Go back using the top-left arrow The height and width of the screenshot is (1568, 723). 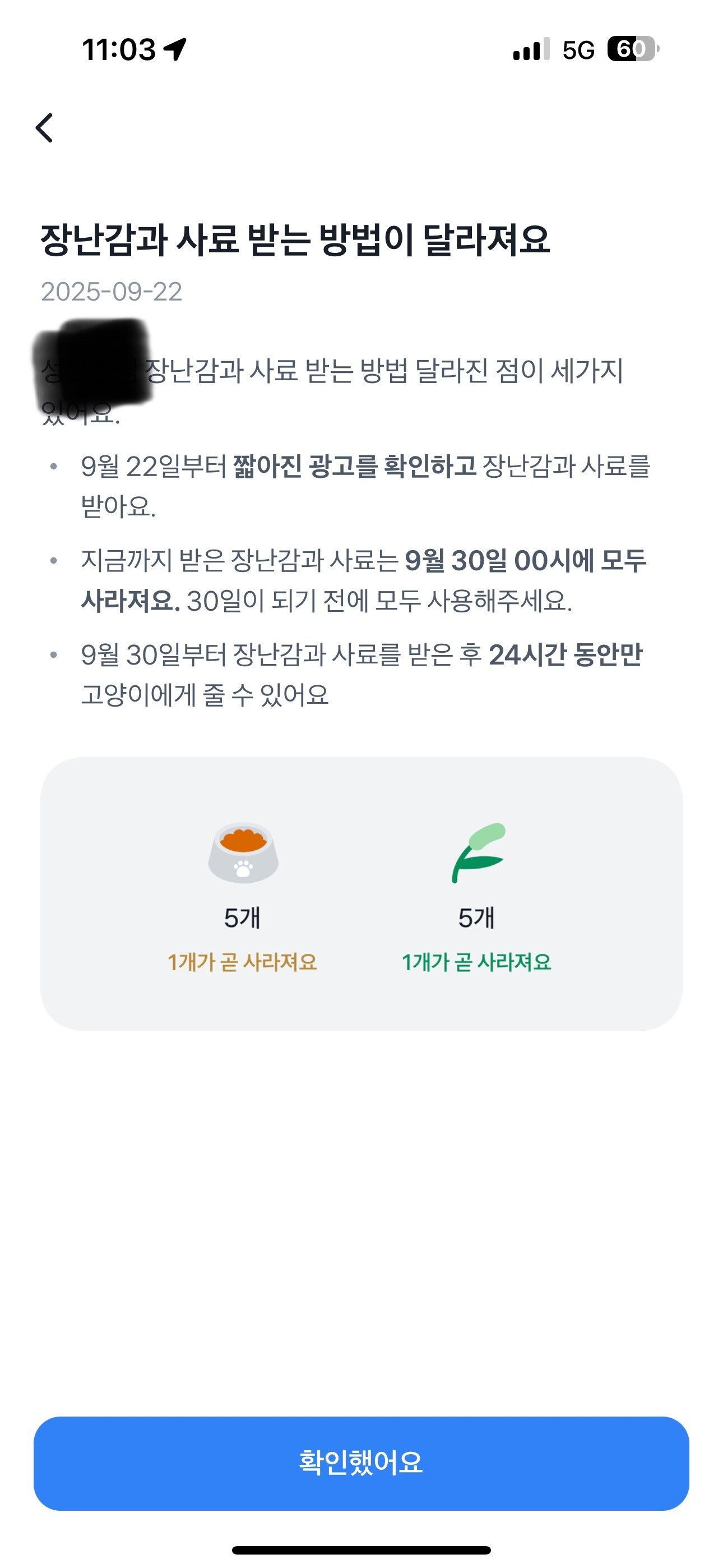click(x=44, y=128)
